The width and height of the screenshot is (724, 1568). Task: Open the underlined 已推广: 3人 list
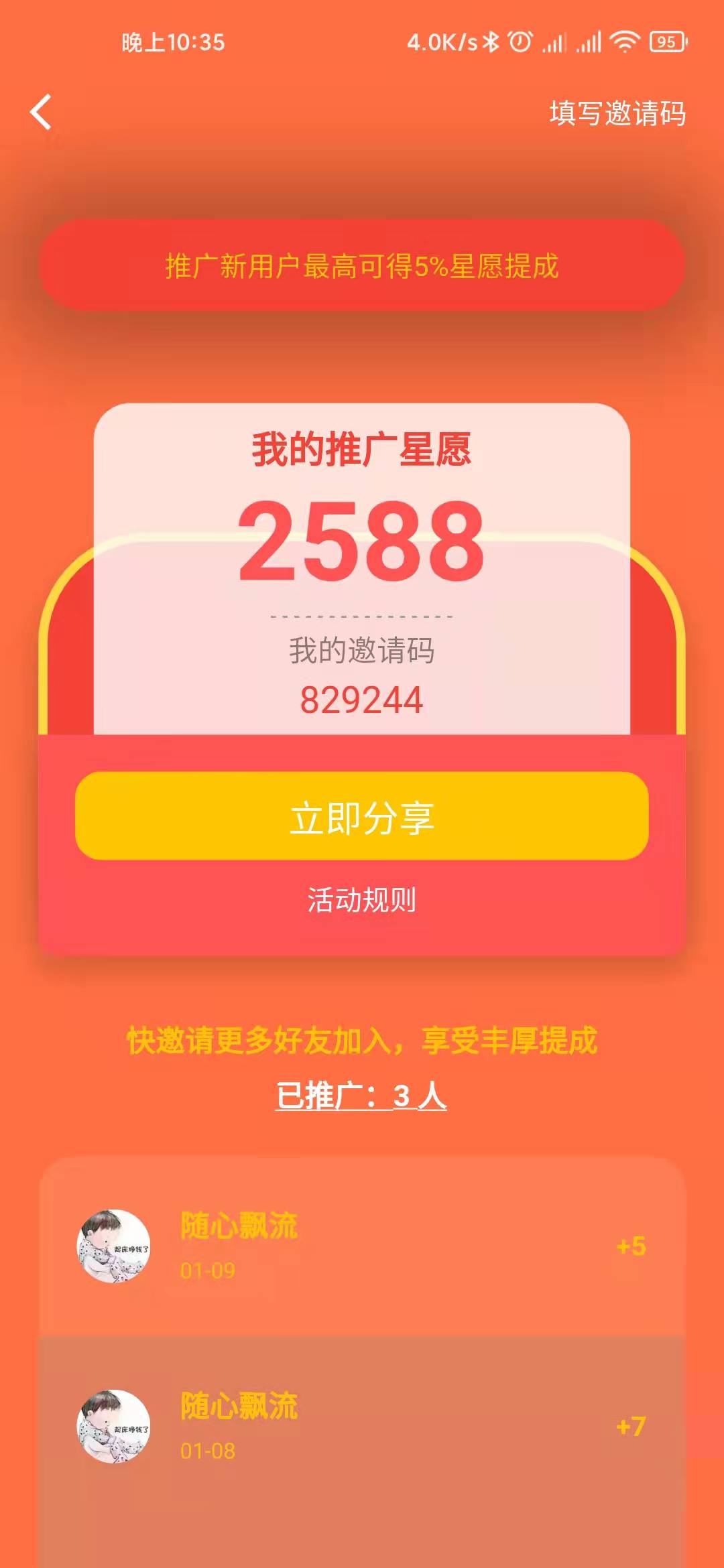pyautogui.click(x=361, y=1096)
